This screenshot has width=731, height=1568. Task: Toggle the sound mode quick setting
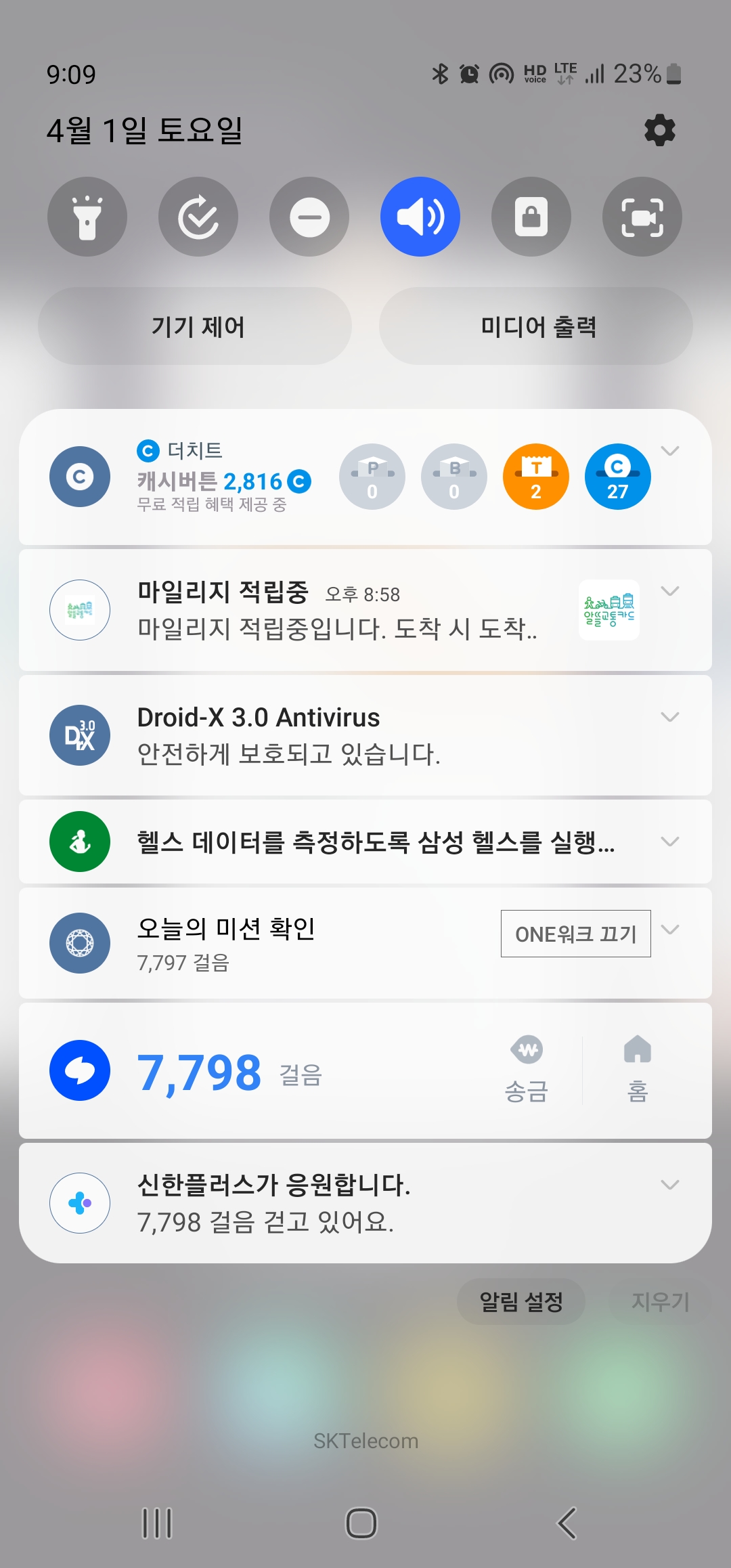tap(420, 217)
